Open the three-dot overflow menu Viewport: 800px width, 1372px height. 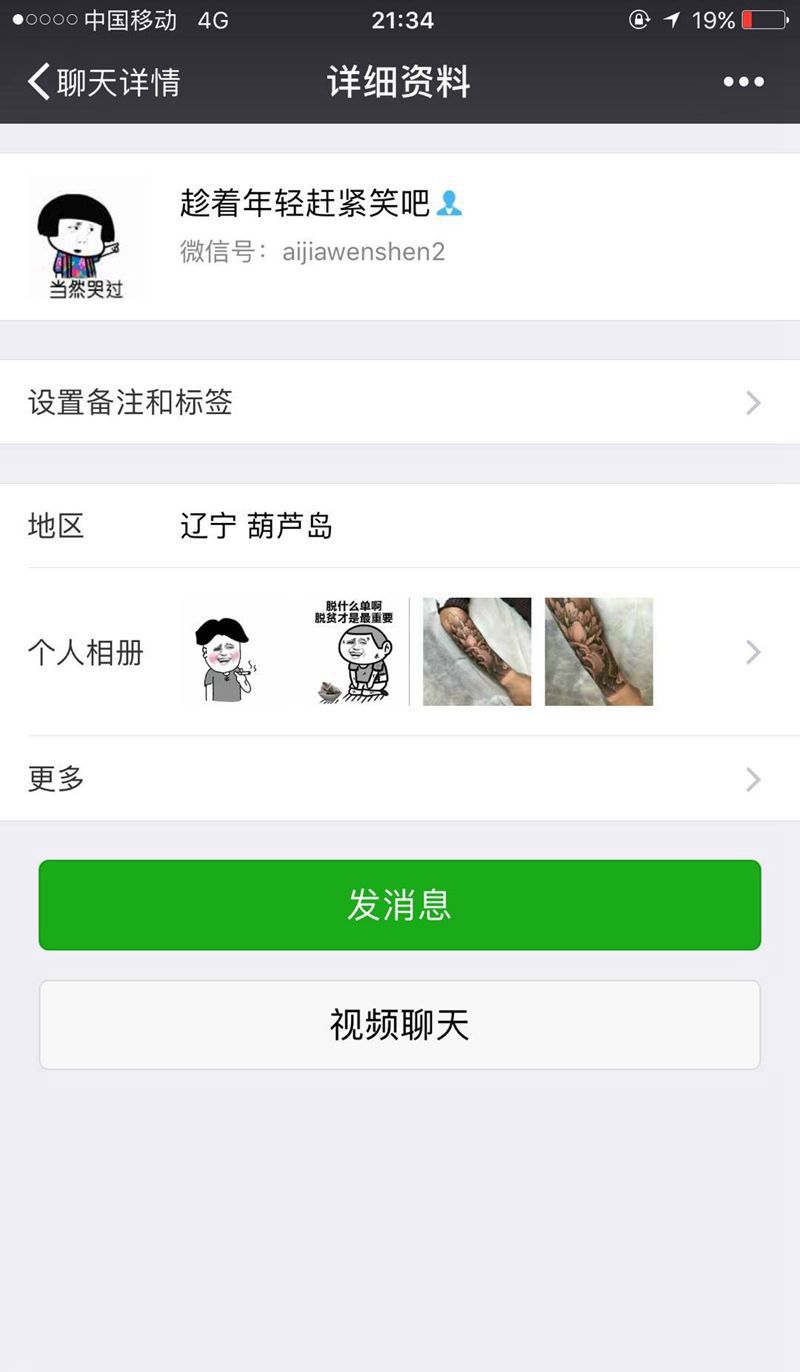(x=743, y=82)
